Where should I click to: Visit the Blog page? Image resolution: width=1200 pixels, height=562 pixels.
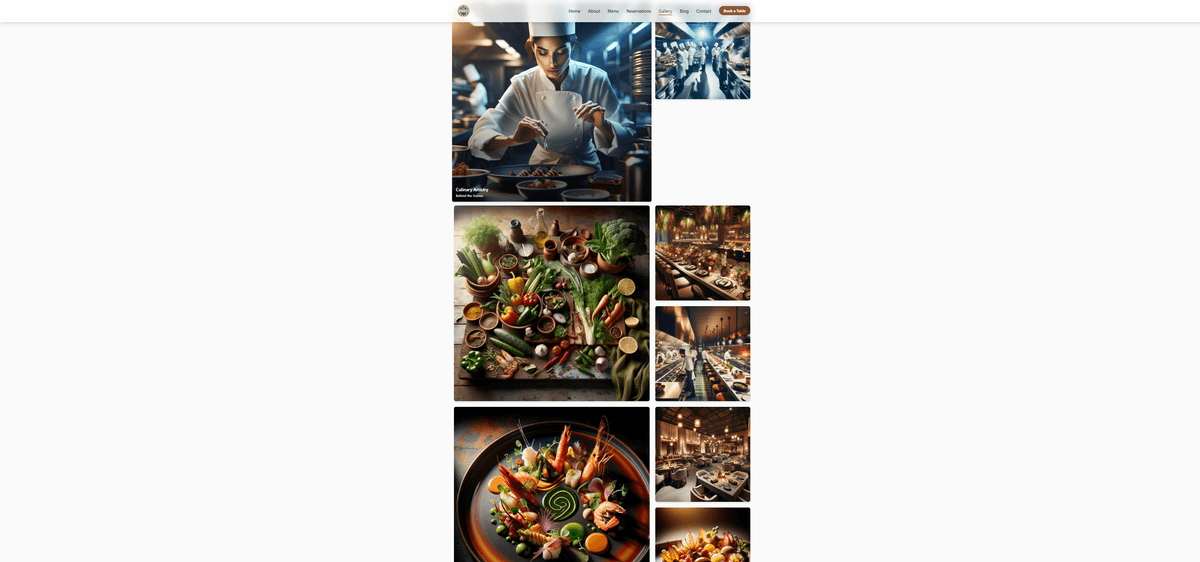tap(684, 11)
